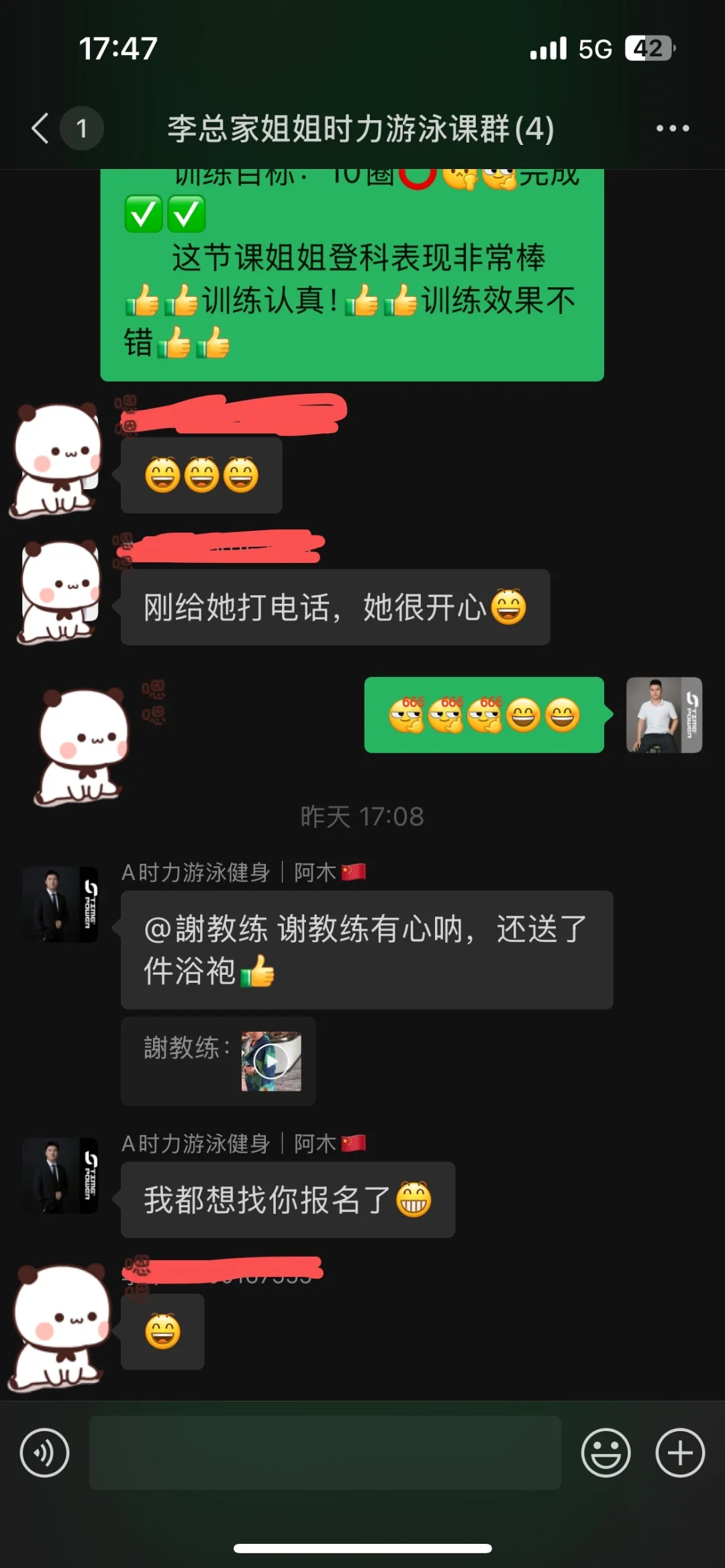The width and height of the screenshot is (725, 1568).
Task: Open the emoji sticker panel
Action: (x=606, y=1453)
